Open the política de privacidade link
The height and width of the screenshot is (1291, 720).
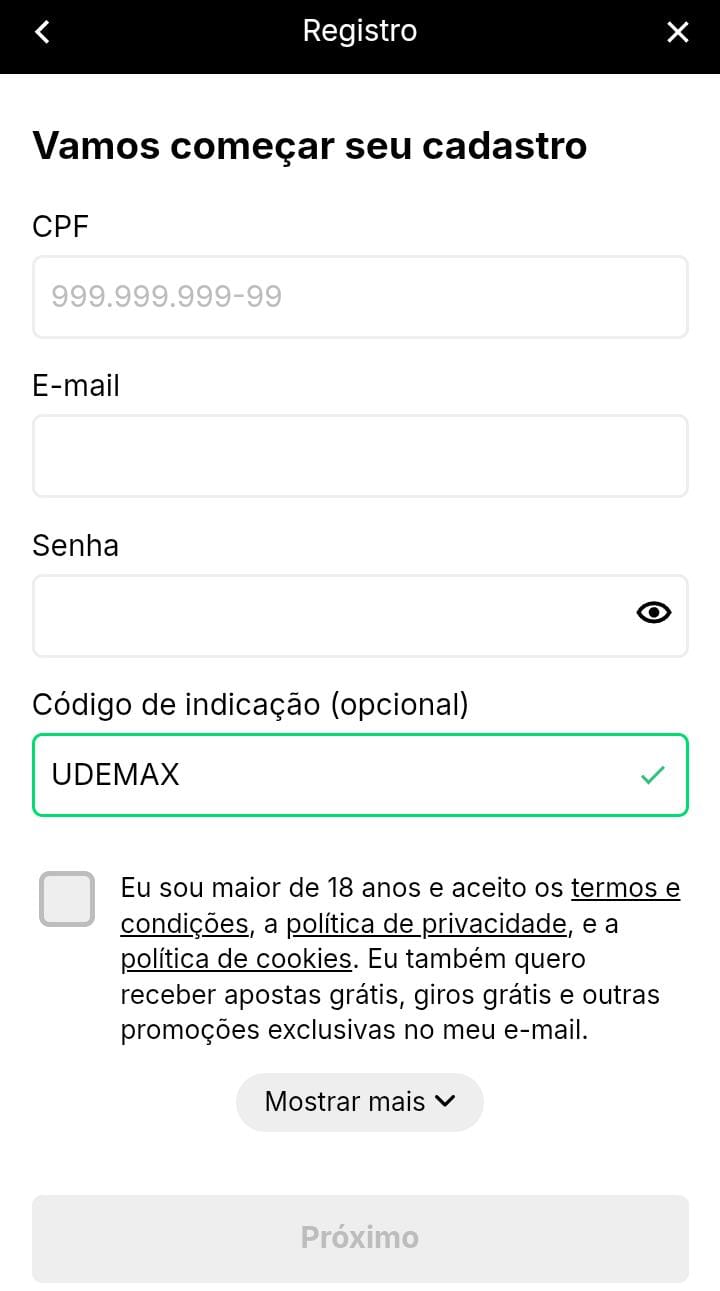(x=427, y=923)
